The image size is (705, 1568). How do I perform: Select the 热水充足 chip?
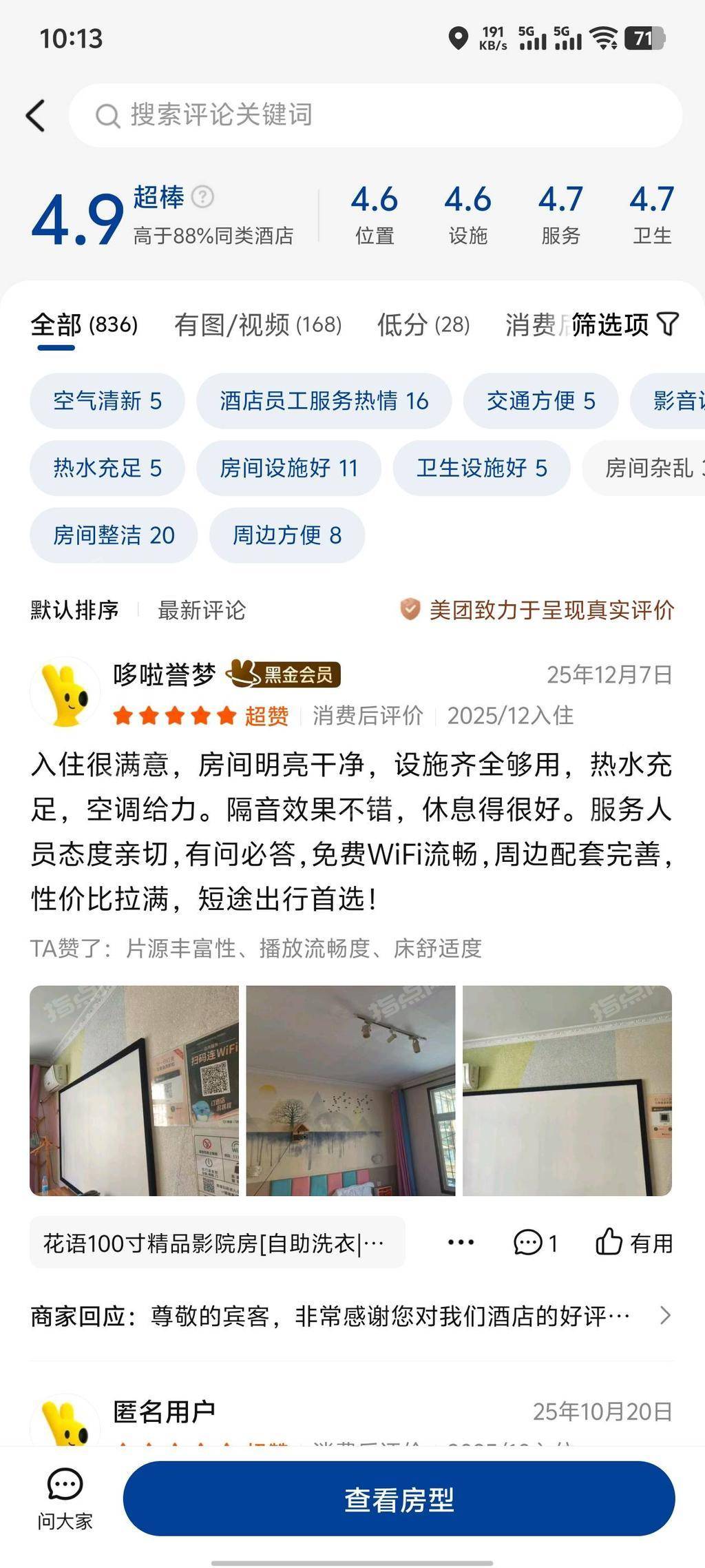point(107,468)
